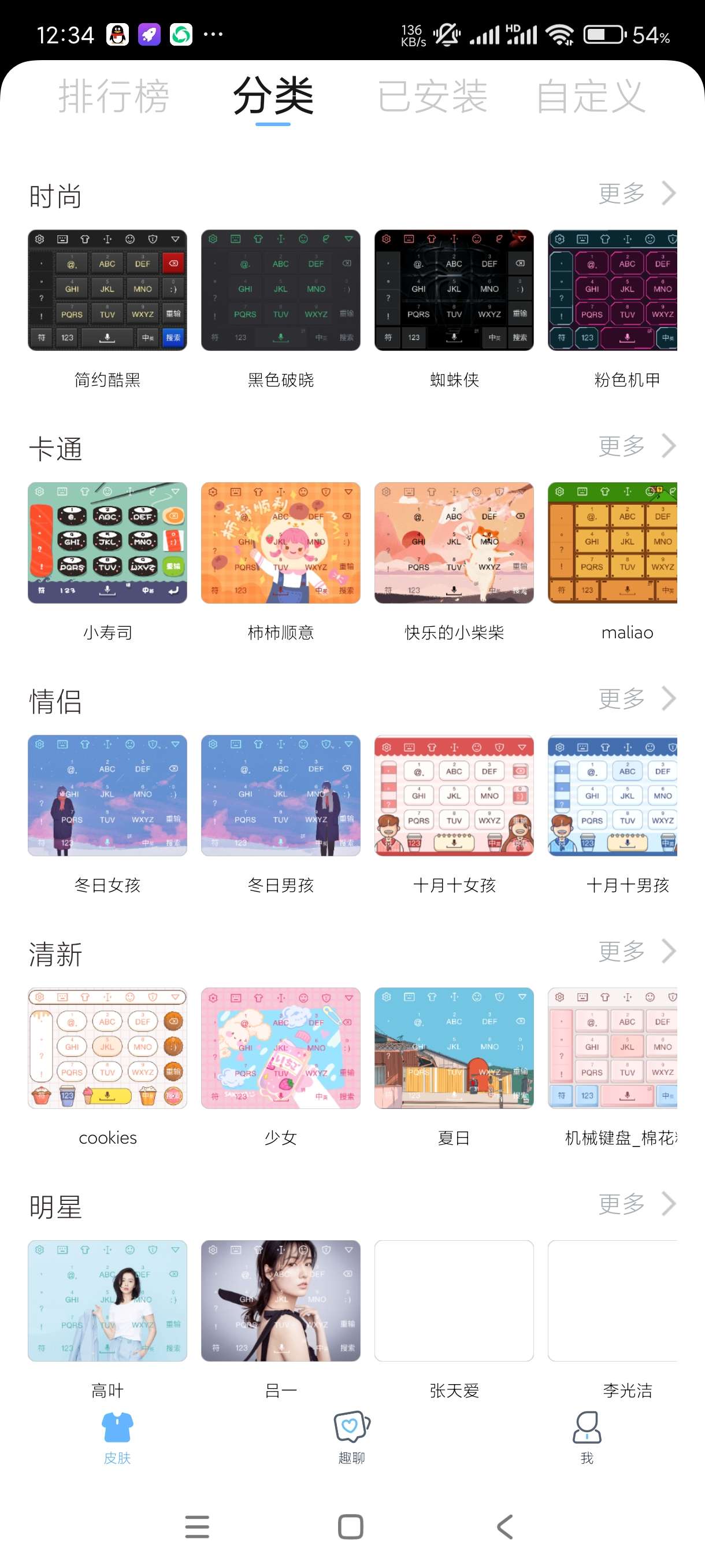
Task: Open the 自定义 tab
Action: point(591,96)
